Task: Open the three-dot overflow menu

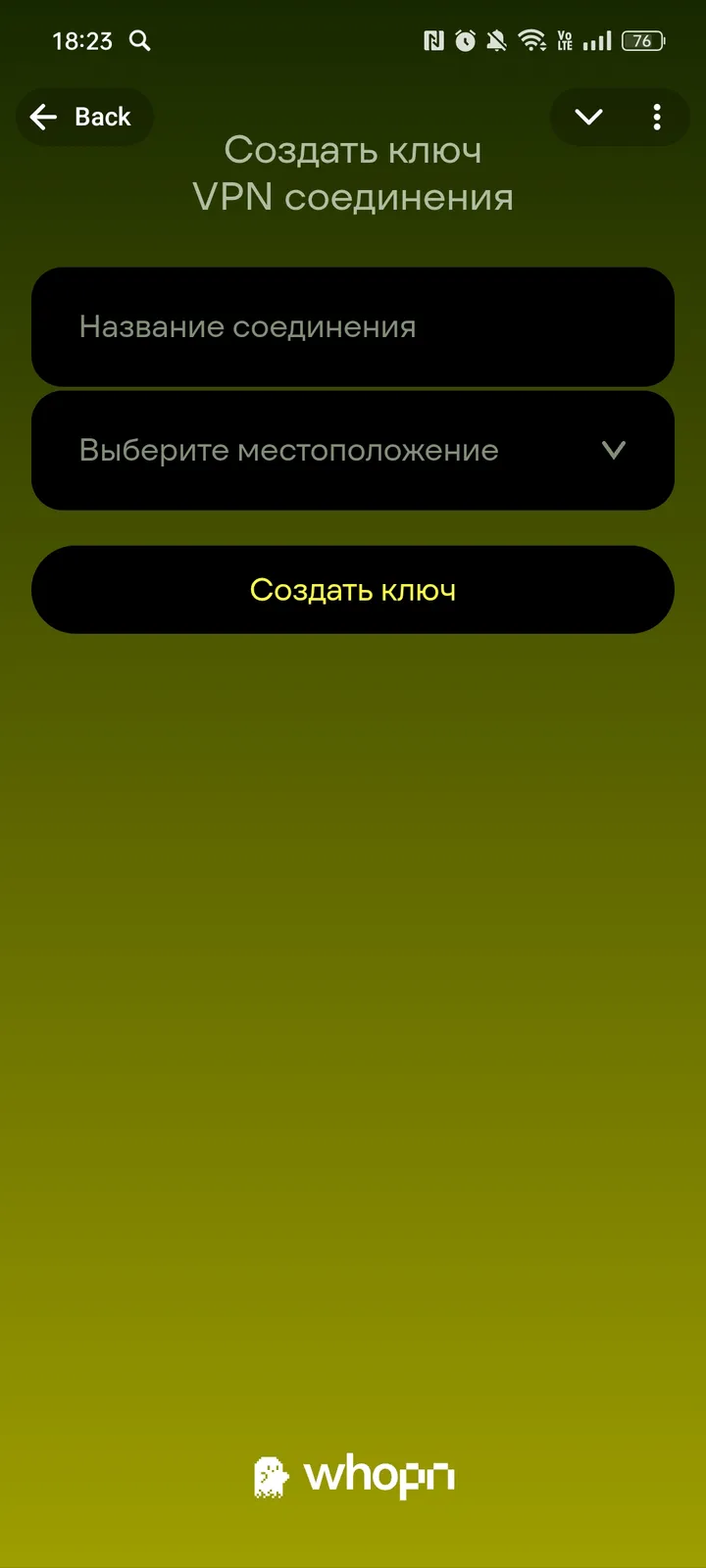Action: coord(656,117)
